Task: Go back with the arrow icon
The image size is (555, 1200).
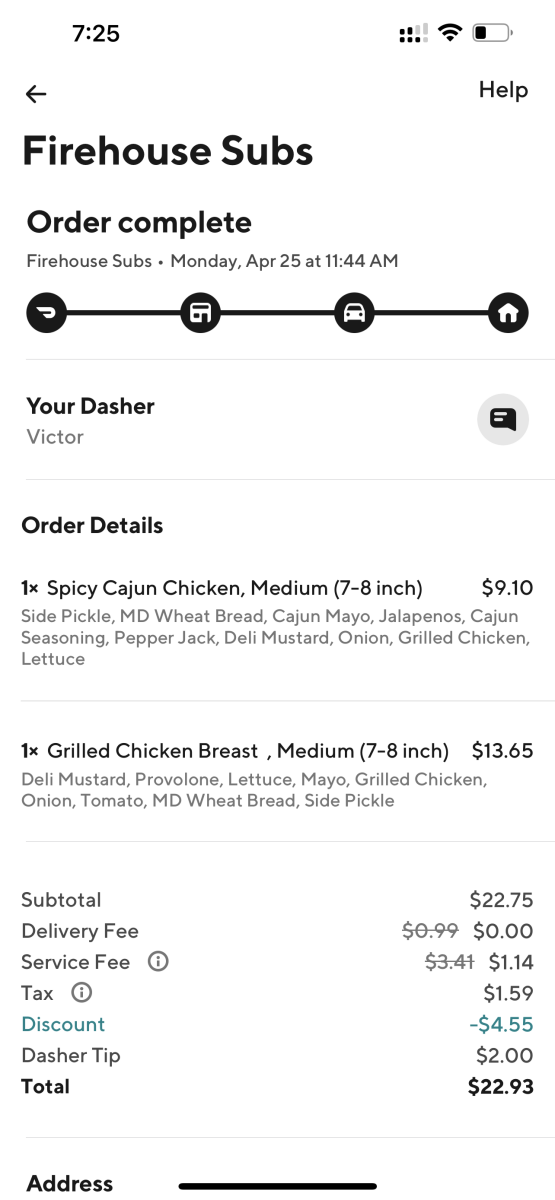Action: click(36, 94)
